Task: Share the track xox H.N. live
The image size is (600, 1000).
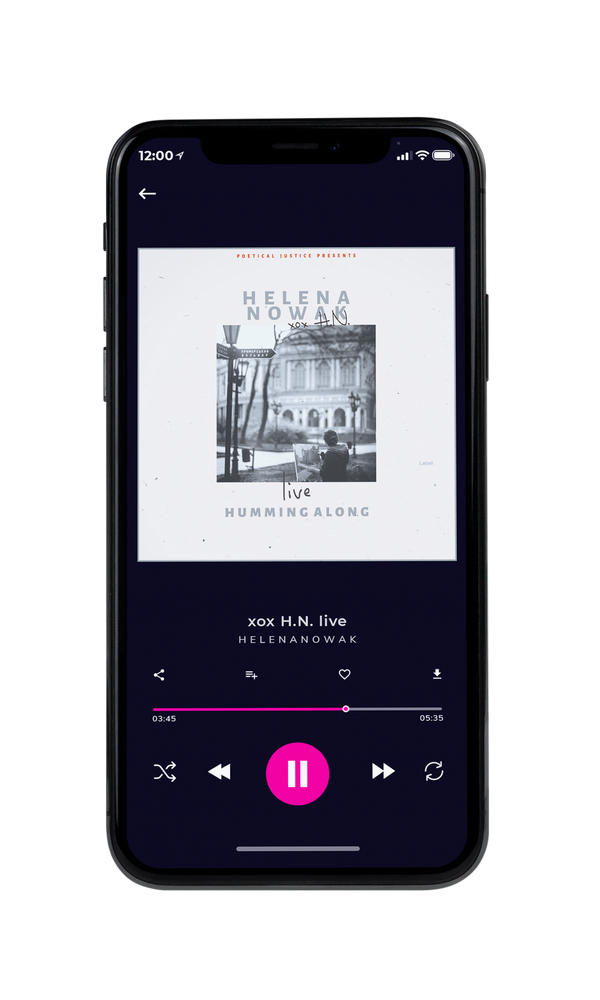Action: 159,675
